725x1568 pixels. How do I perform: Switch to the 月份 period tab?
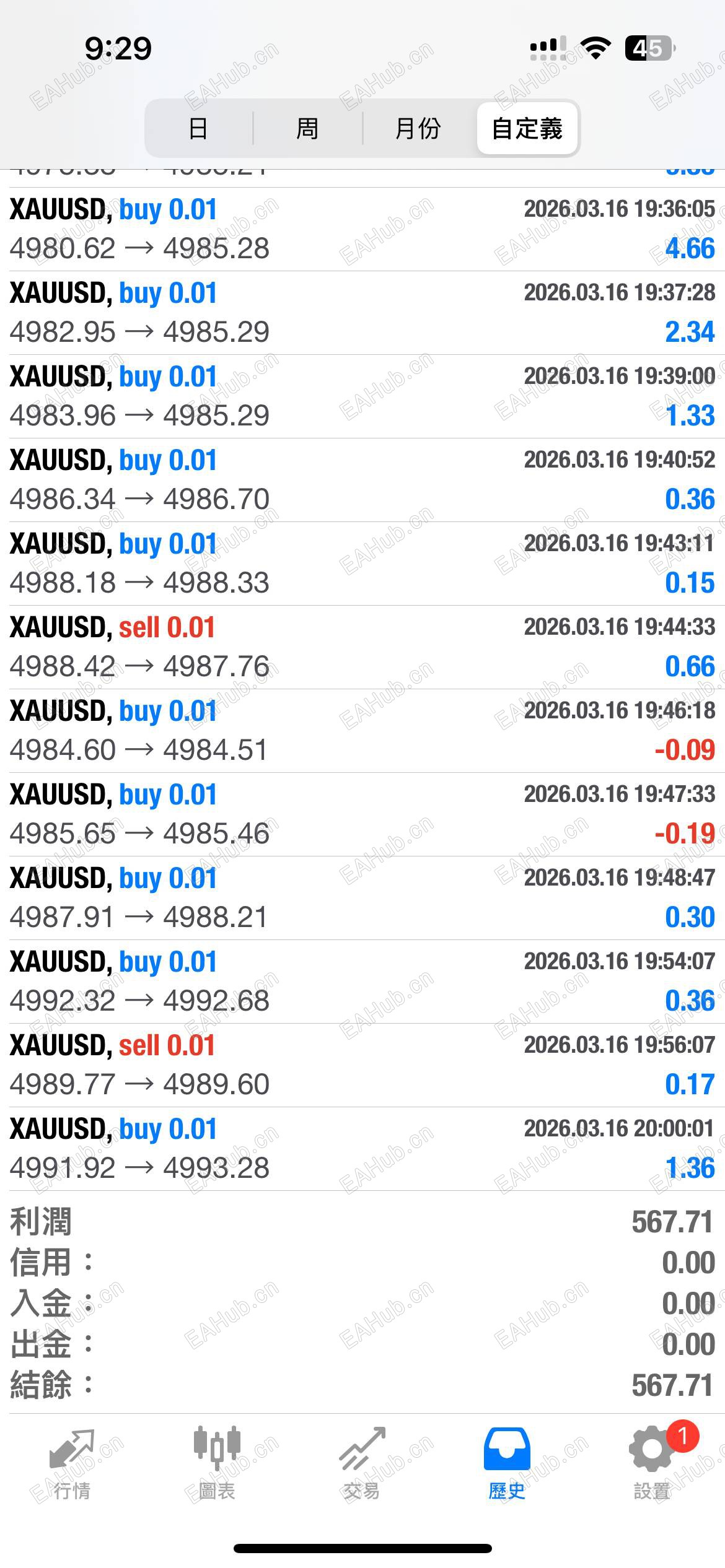tap(418, 129)
